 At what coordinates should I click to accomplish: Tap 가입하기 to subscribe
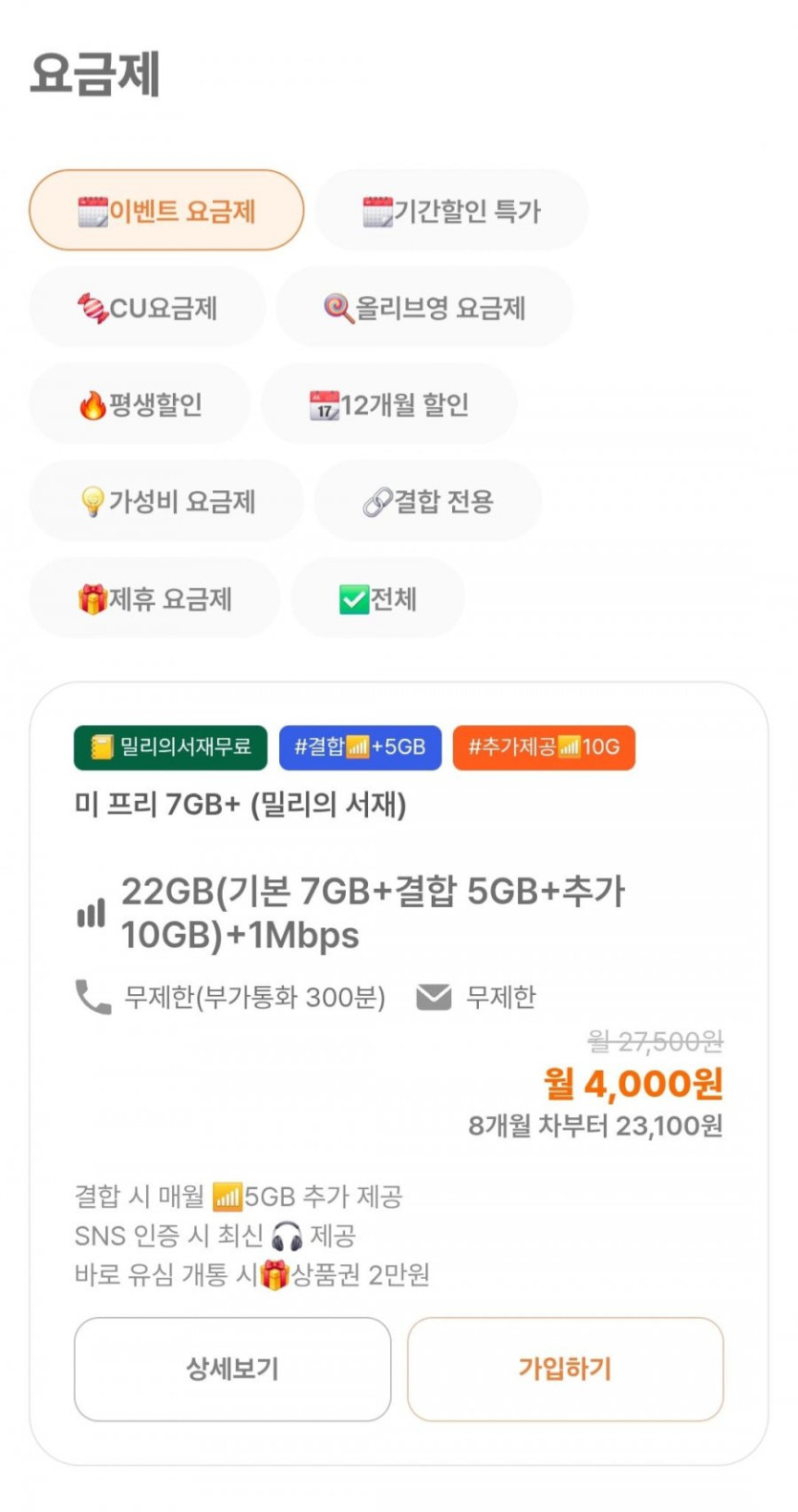point(565,1369)
